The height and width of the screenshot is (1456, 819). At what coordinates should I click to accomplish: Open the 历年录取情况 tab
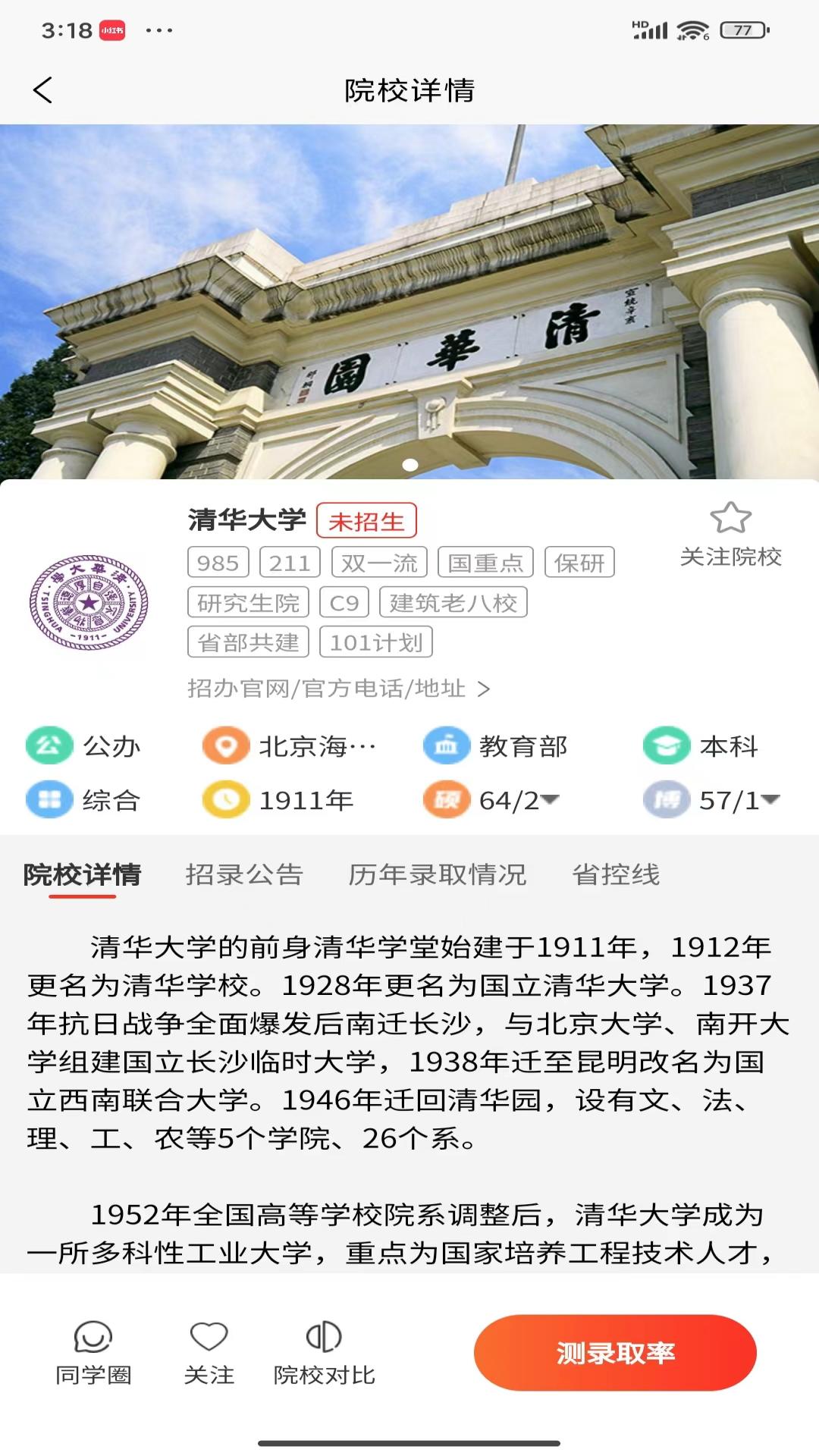pyautogui.click(x=438, y=876)
